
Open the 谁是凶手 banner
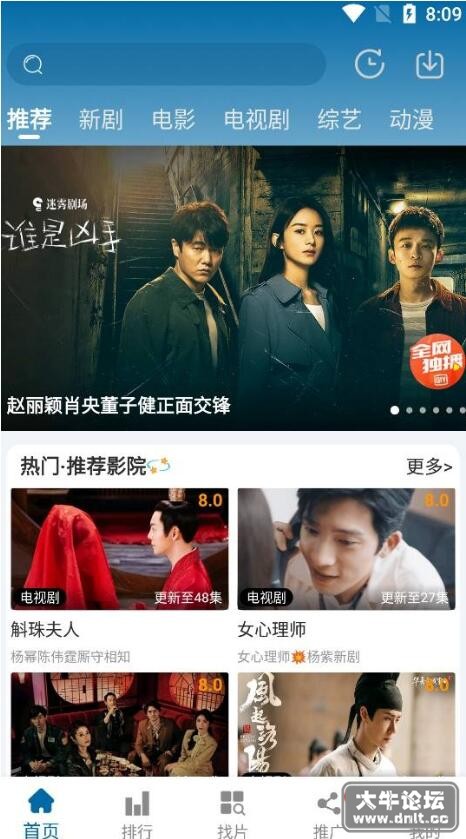coord(233,288)
